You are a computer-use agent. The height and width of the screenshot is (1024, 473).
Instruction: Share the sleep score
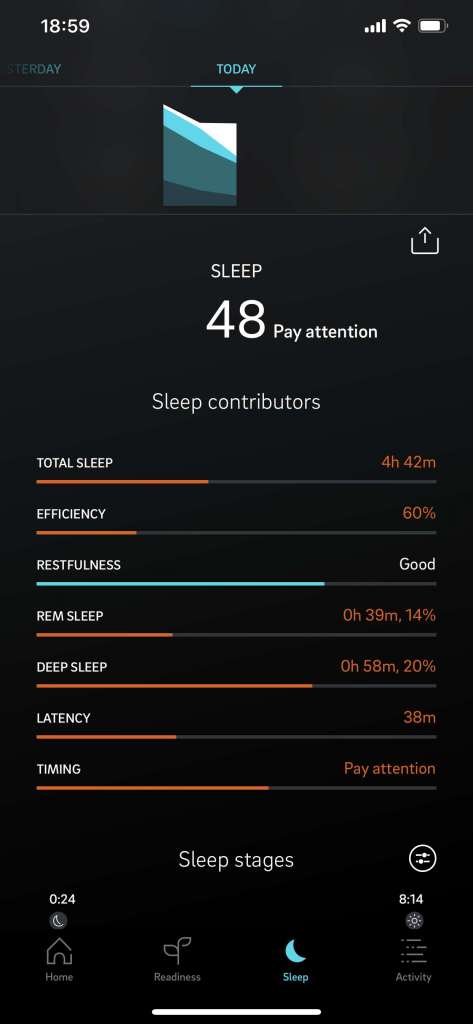(x=425, y=241)
